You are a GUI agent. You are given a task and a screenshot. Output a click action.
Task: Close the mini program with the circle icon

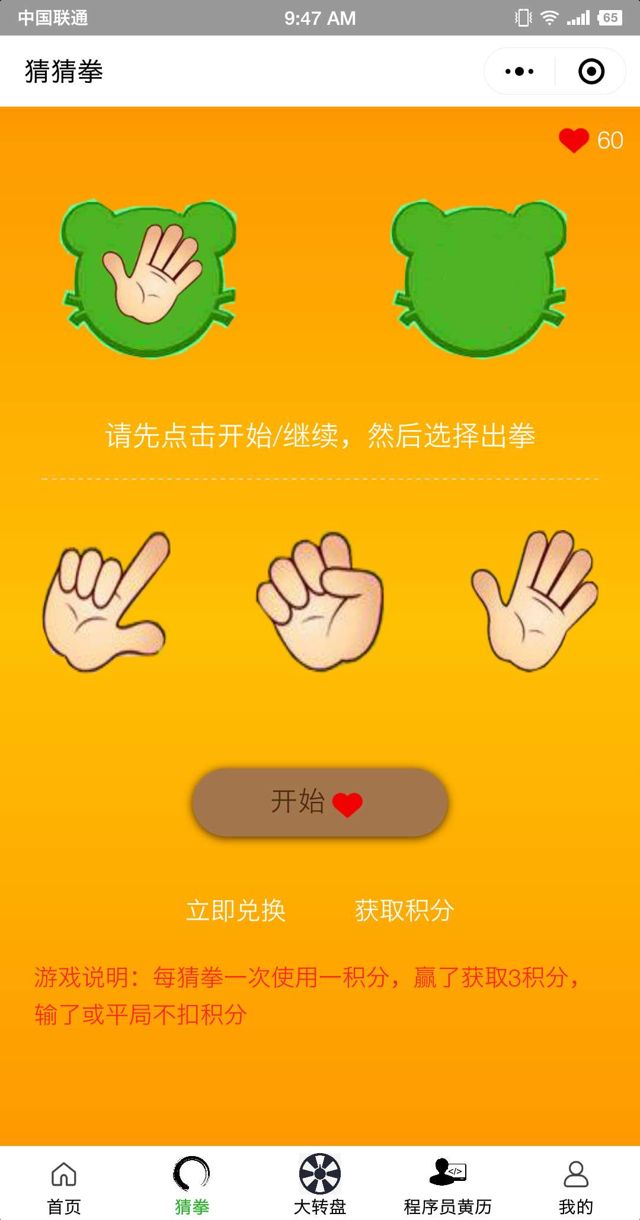pos(591,72)
